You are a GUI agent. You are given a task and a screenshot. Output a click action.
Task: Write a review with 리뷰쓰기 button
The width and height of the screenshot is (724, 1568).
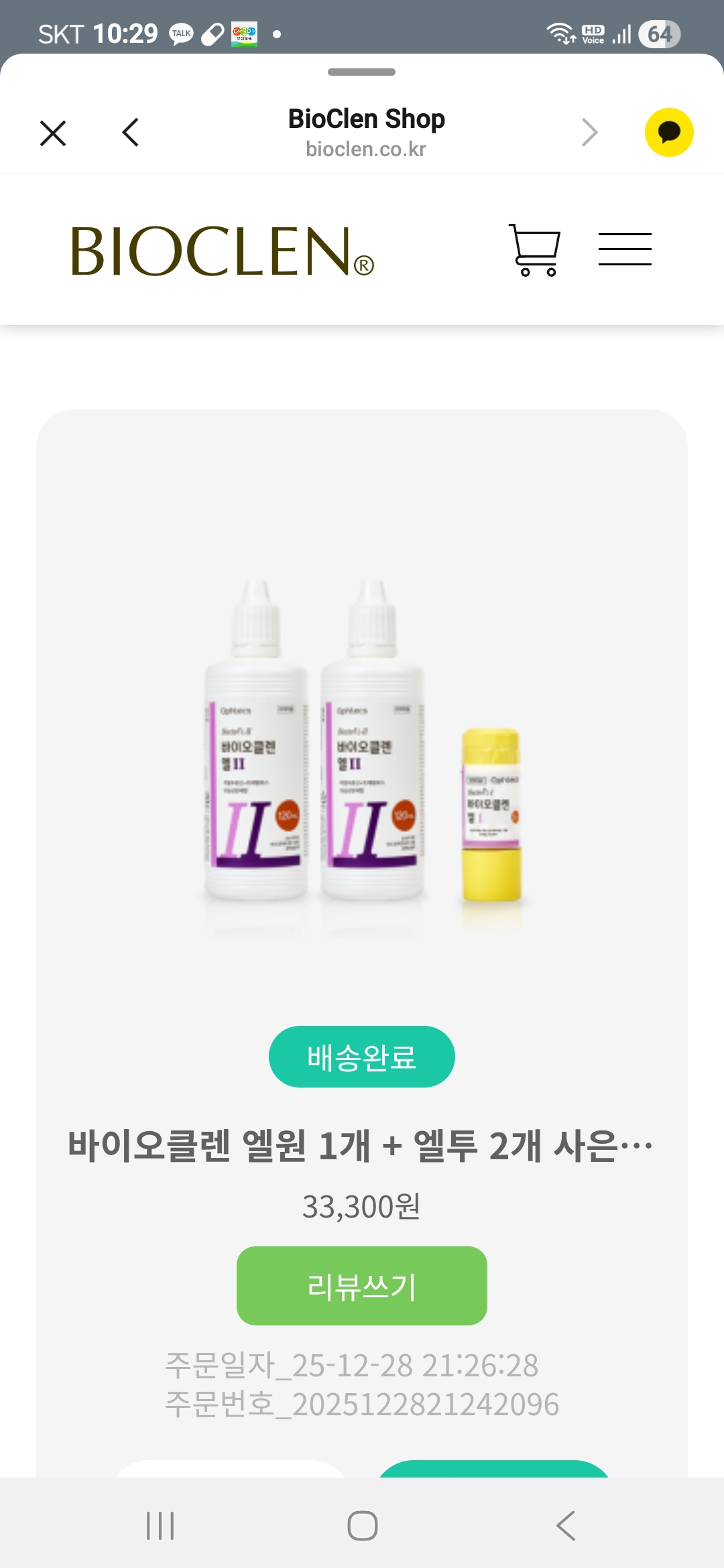pos(361,1286)
